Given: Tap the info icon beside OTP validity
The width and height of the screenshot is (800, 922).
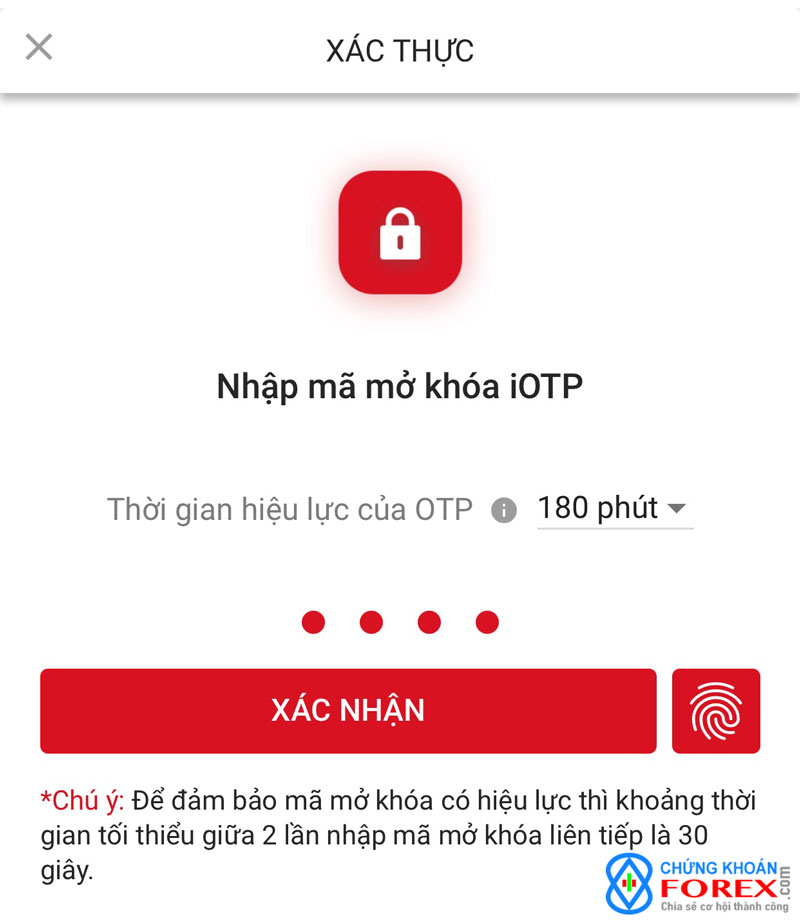Looking at the screenshot, I should pyautogui.click(x=504, y=511).
